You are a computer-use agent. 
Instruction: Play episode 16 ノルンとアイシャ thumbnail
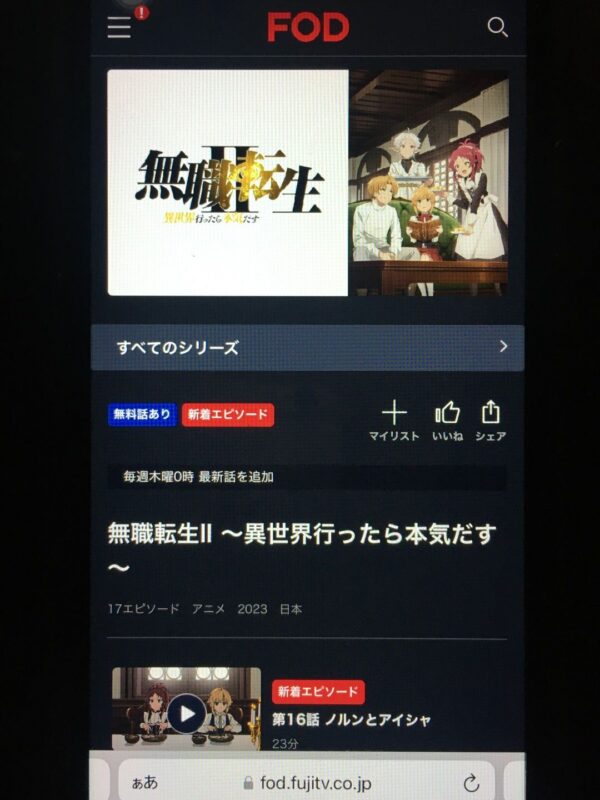pos(186,712)
